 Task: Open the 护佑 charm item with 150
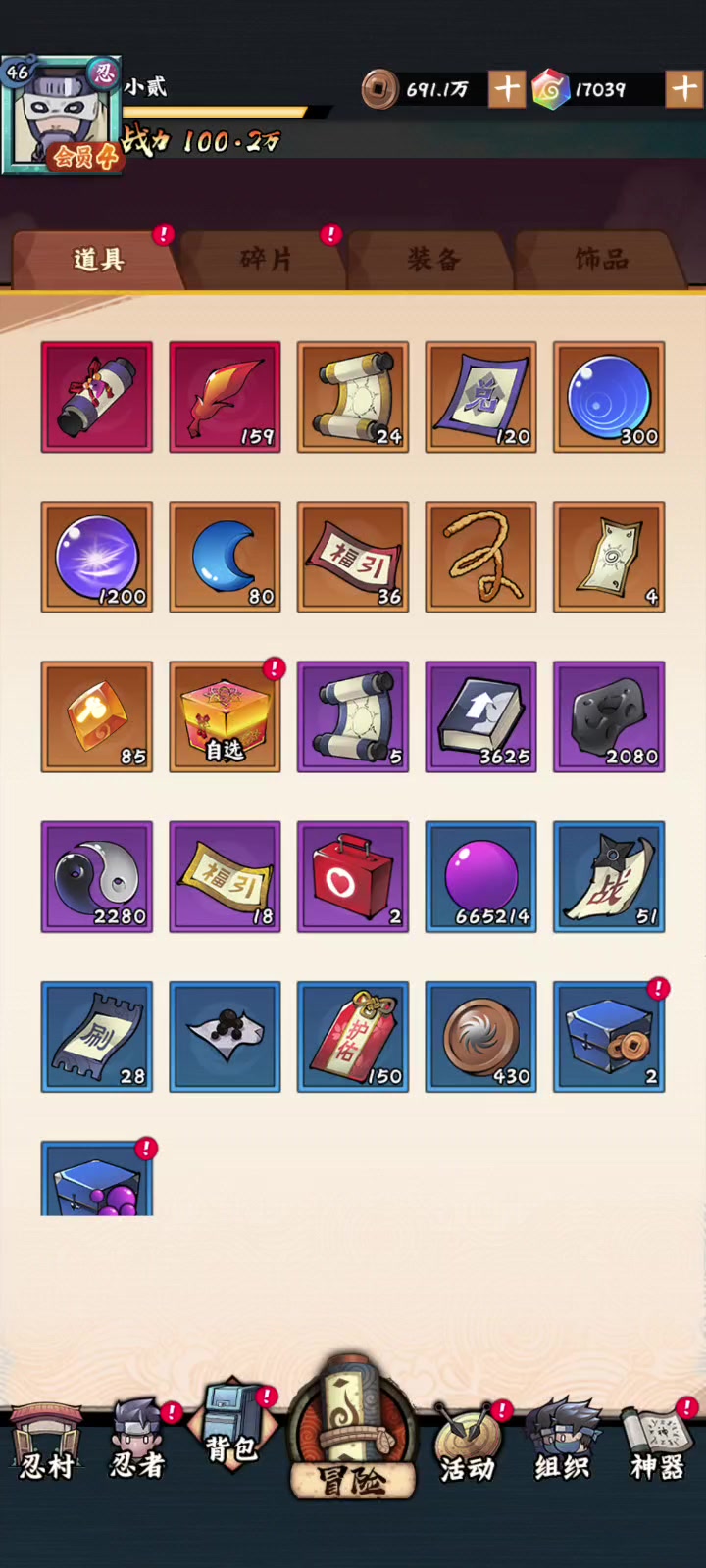pyautogui.click(x=353, y=1036)
